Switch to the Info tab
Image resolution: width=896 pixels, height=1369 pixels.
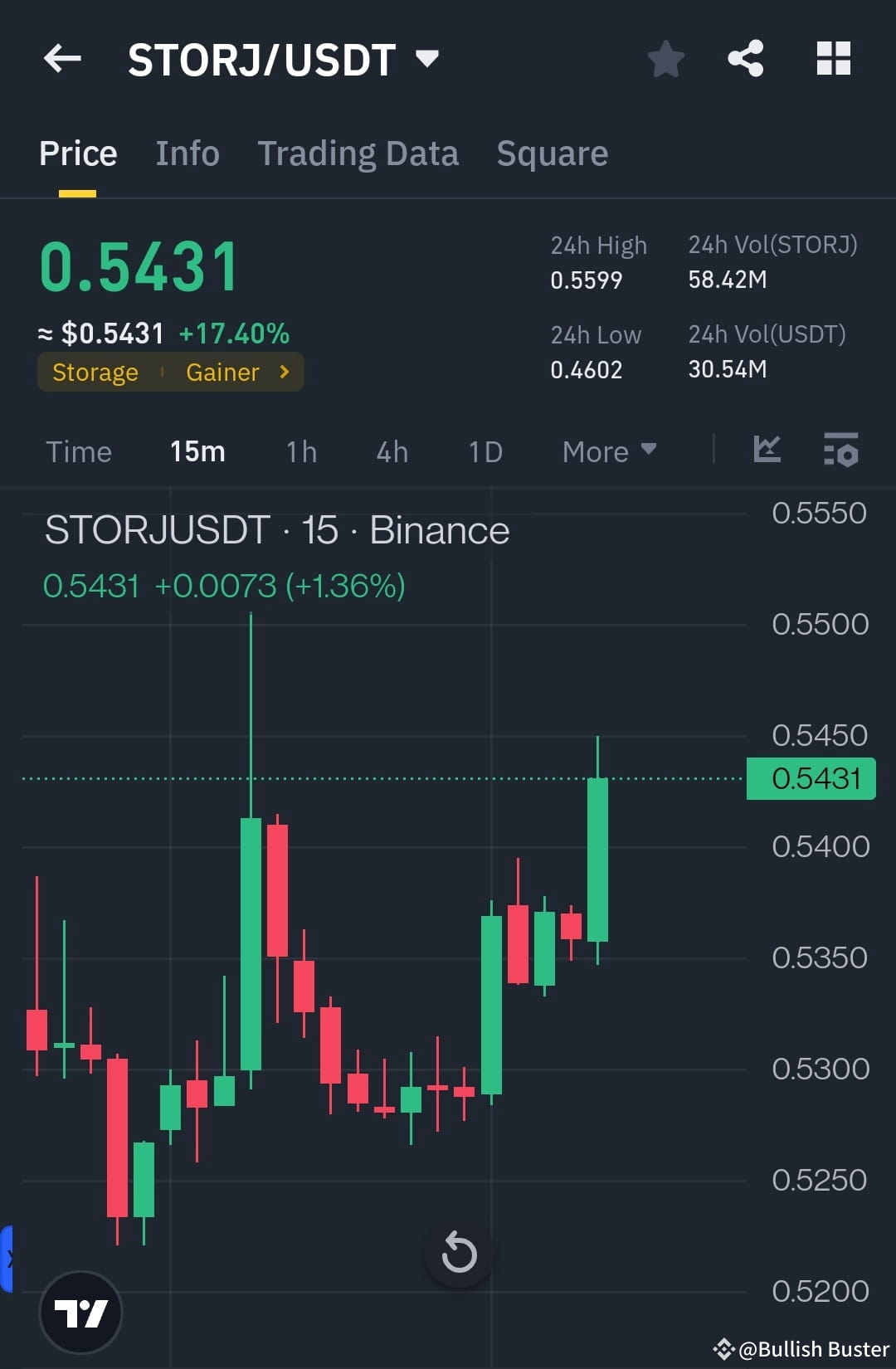pyautogui.click(x=187, y=154)
